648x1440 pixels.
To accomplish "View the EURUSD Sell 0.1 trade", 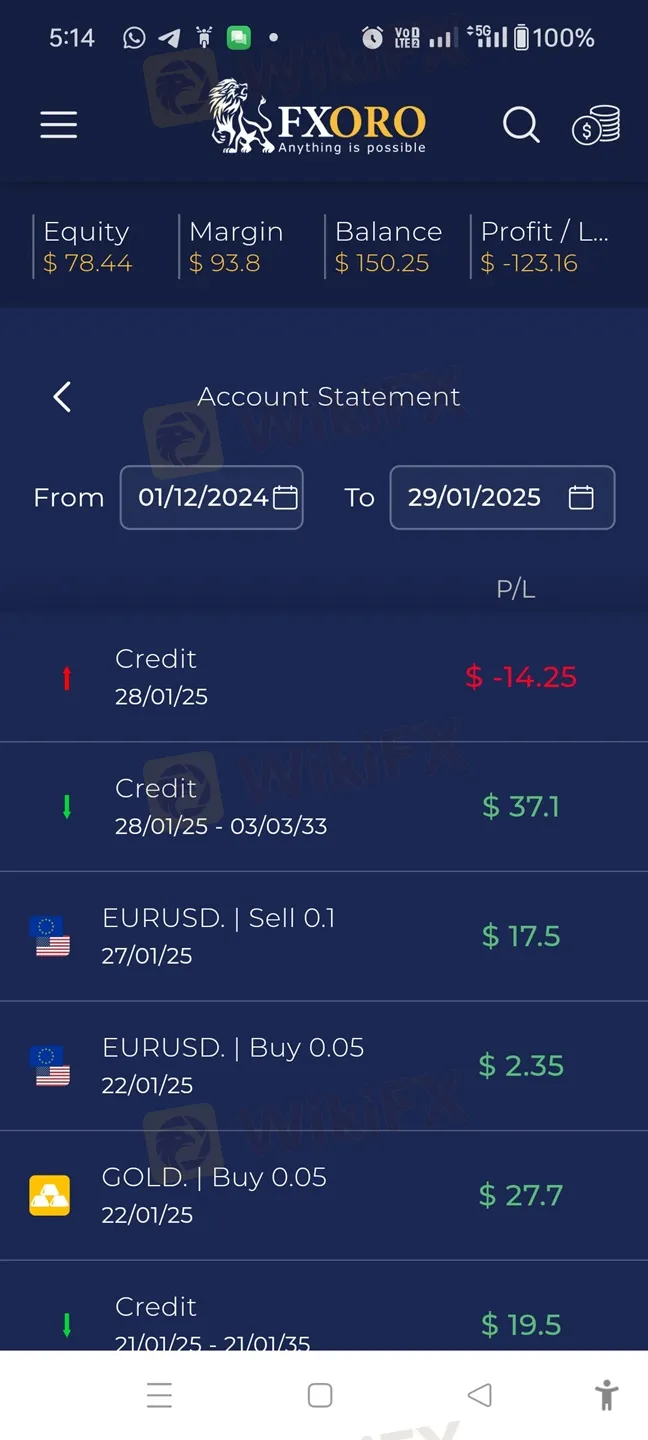I will (x=324, y=936).
